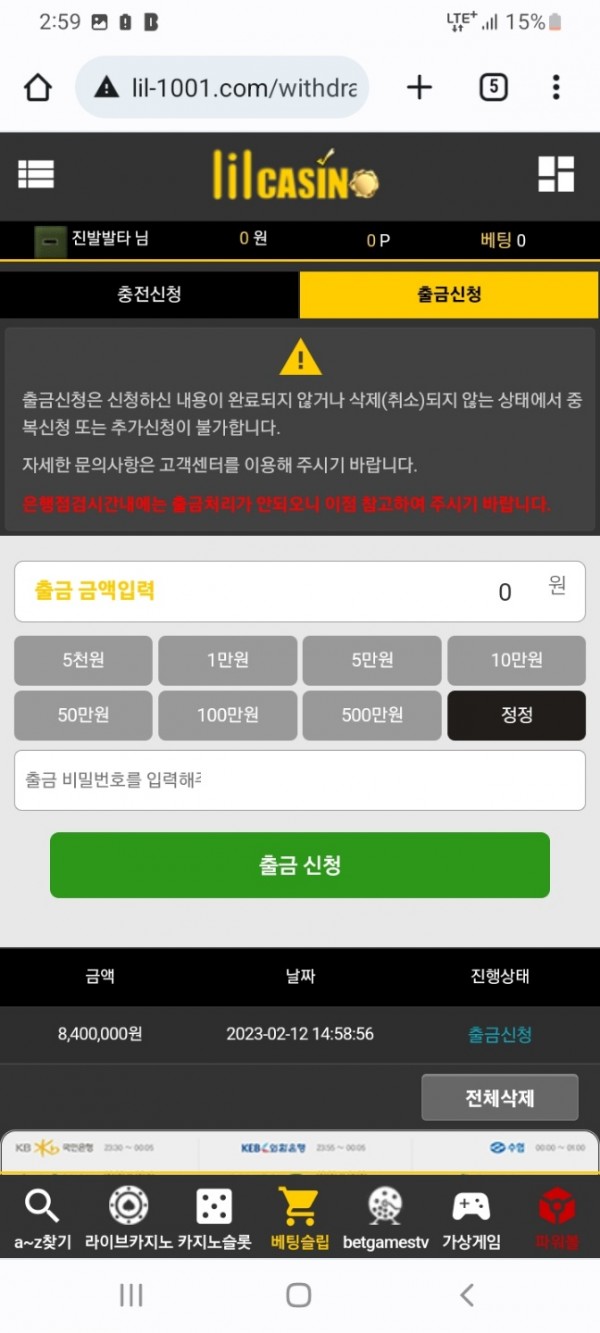Tap the withdrawal password input field
This screenshot has width=600, height=1333.
299,780
